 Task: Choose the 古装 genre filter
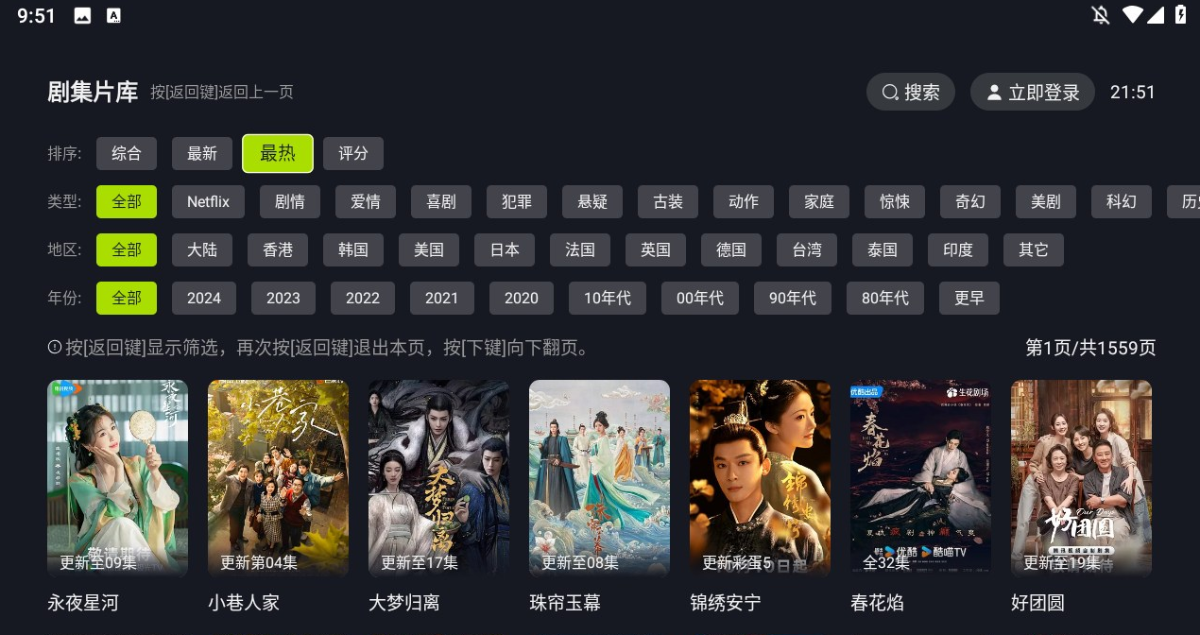pyautogui.click(x=668, y=201)
